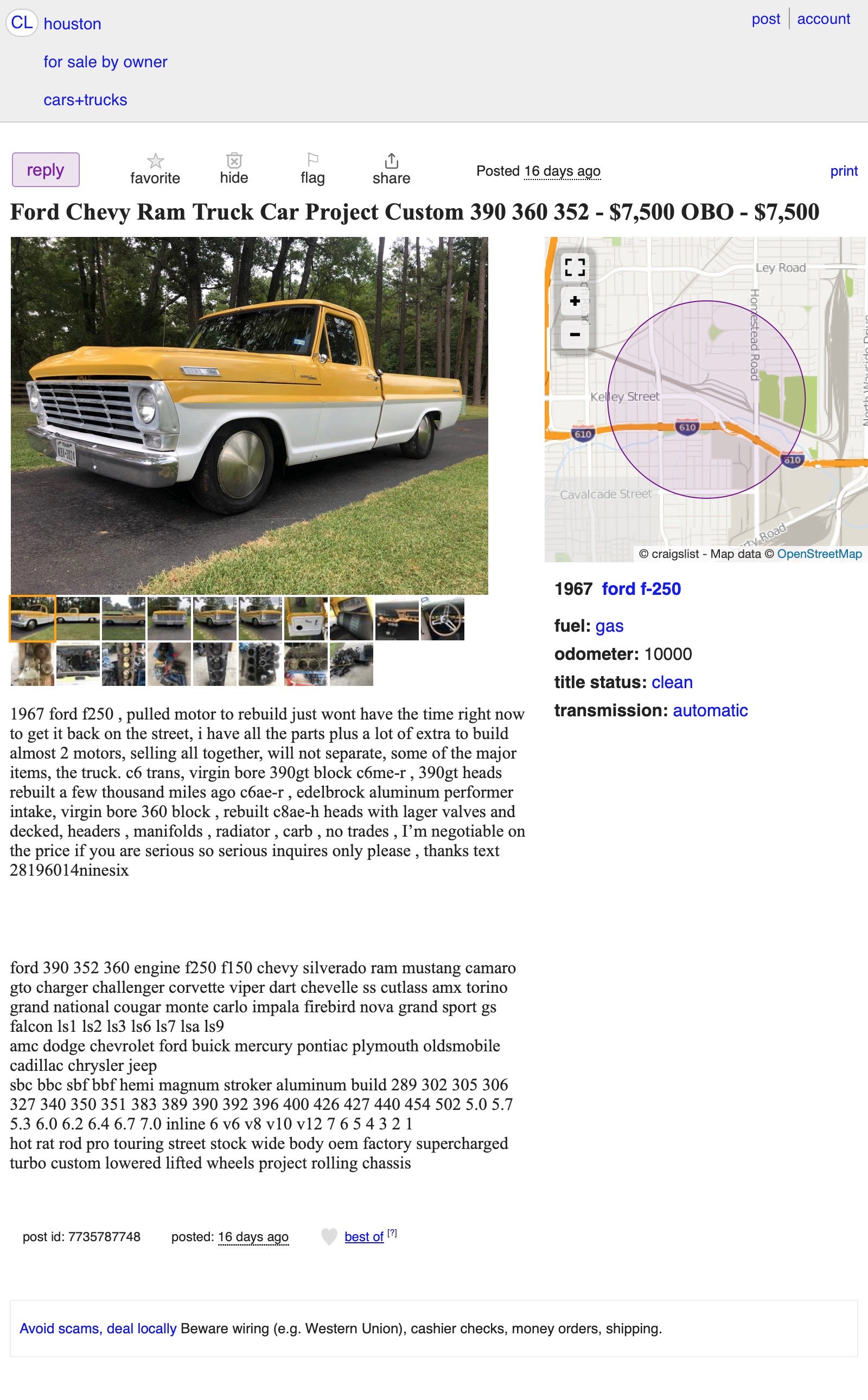Image resolution: width=868 pixels, height=1400 pixels.
Task: Open the main yellow truck photo
Action: tap(249, 415)
